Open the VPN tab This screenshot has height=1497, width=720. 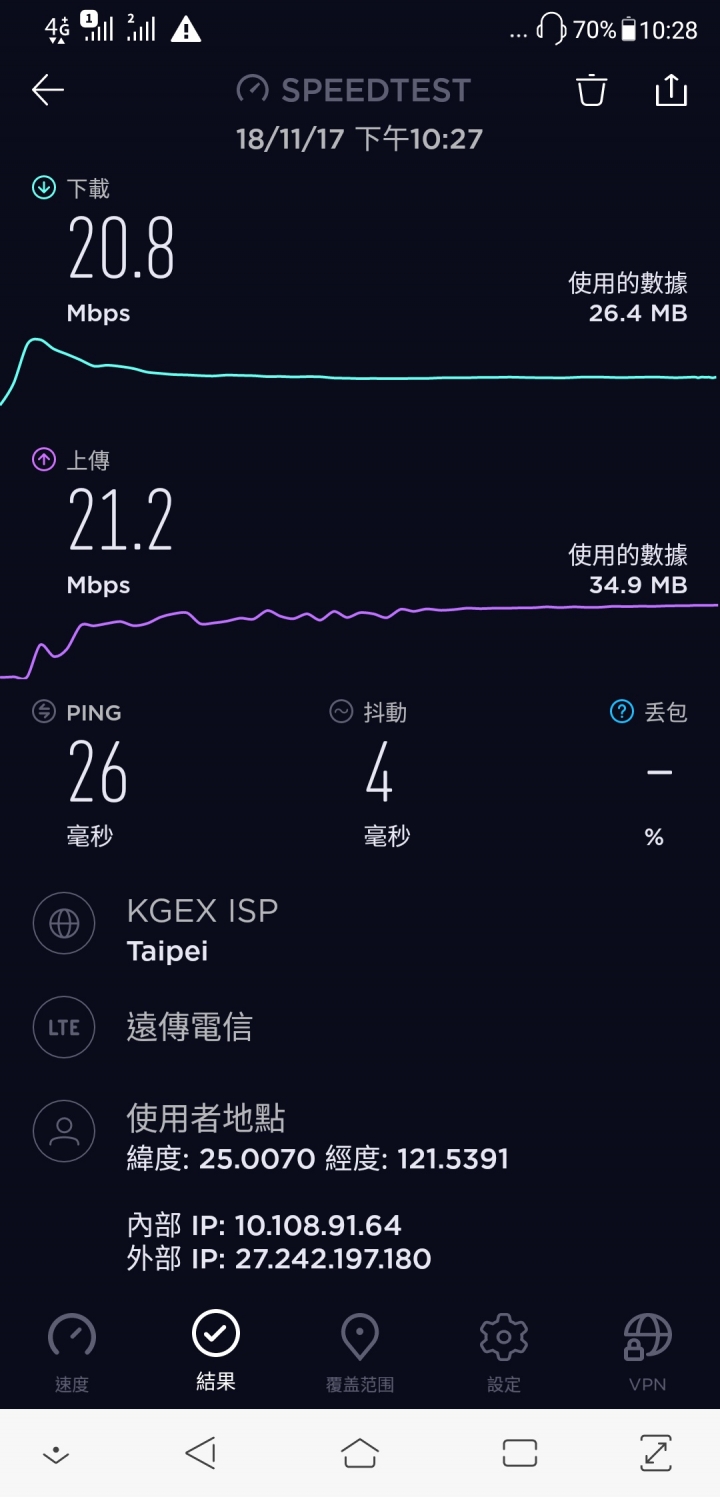tap(648, 1353)
